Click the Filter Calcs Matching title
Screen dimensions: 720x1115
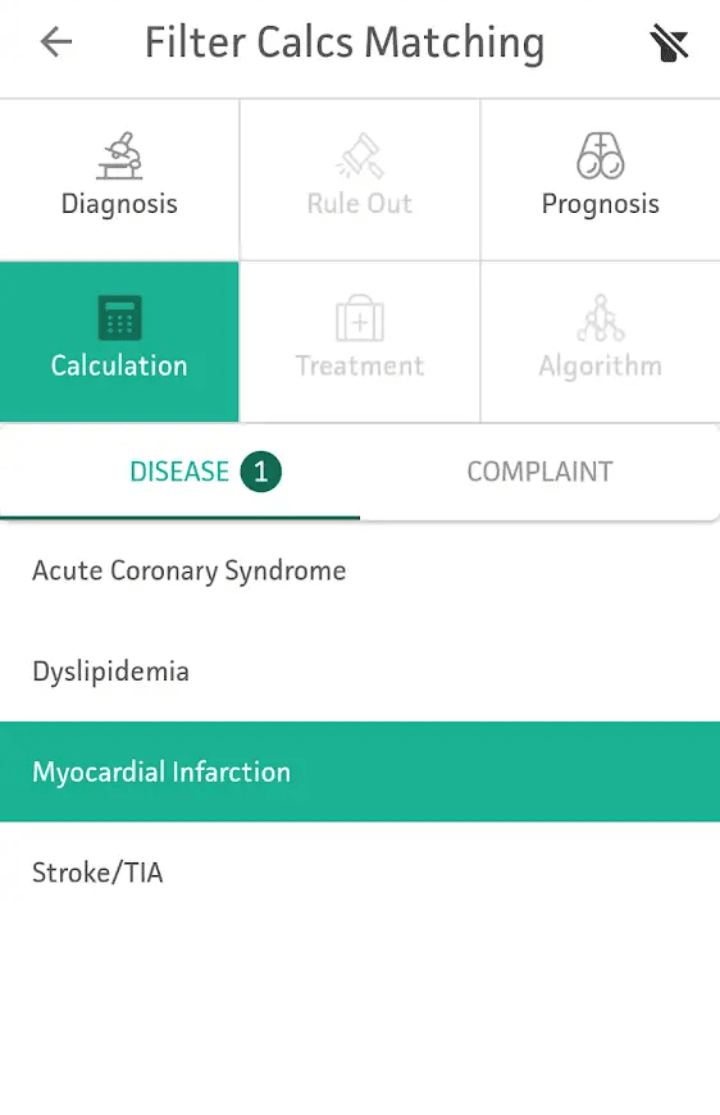(344, 42)
